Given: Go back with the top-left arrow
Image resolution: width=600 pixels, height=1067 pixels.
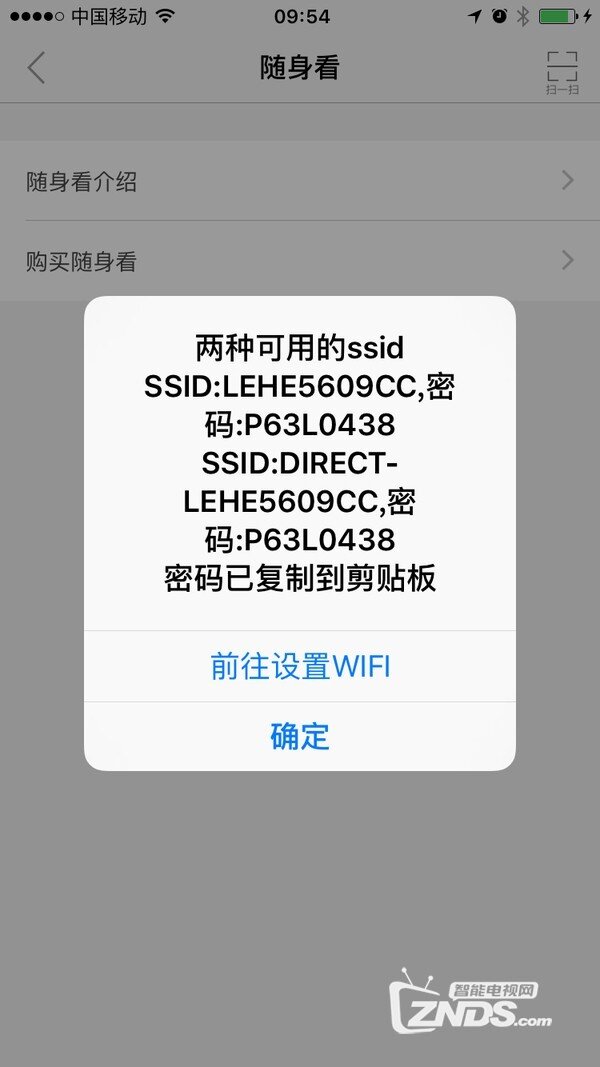Looking at the screenshot, I should 36,68.
